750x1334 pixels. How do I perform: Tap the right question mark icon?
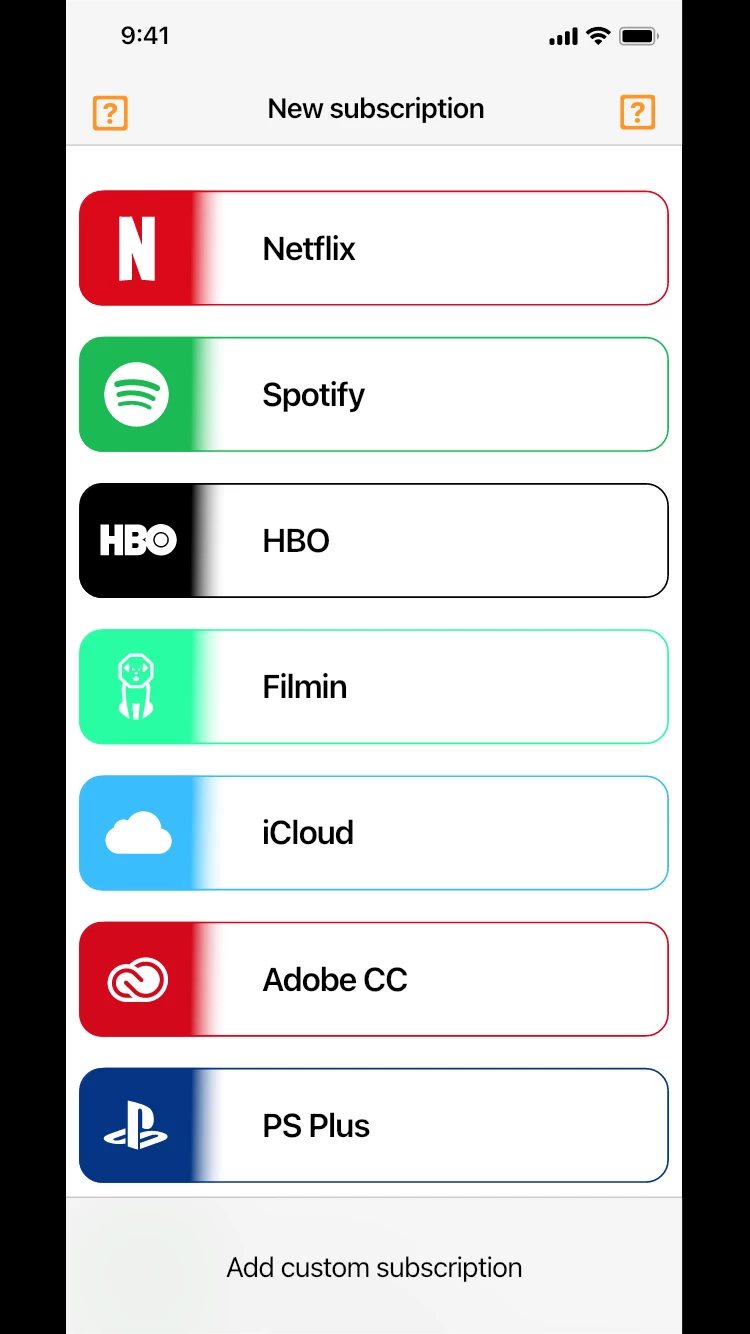click(x=637, y=112)
